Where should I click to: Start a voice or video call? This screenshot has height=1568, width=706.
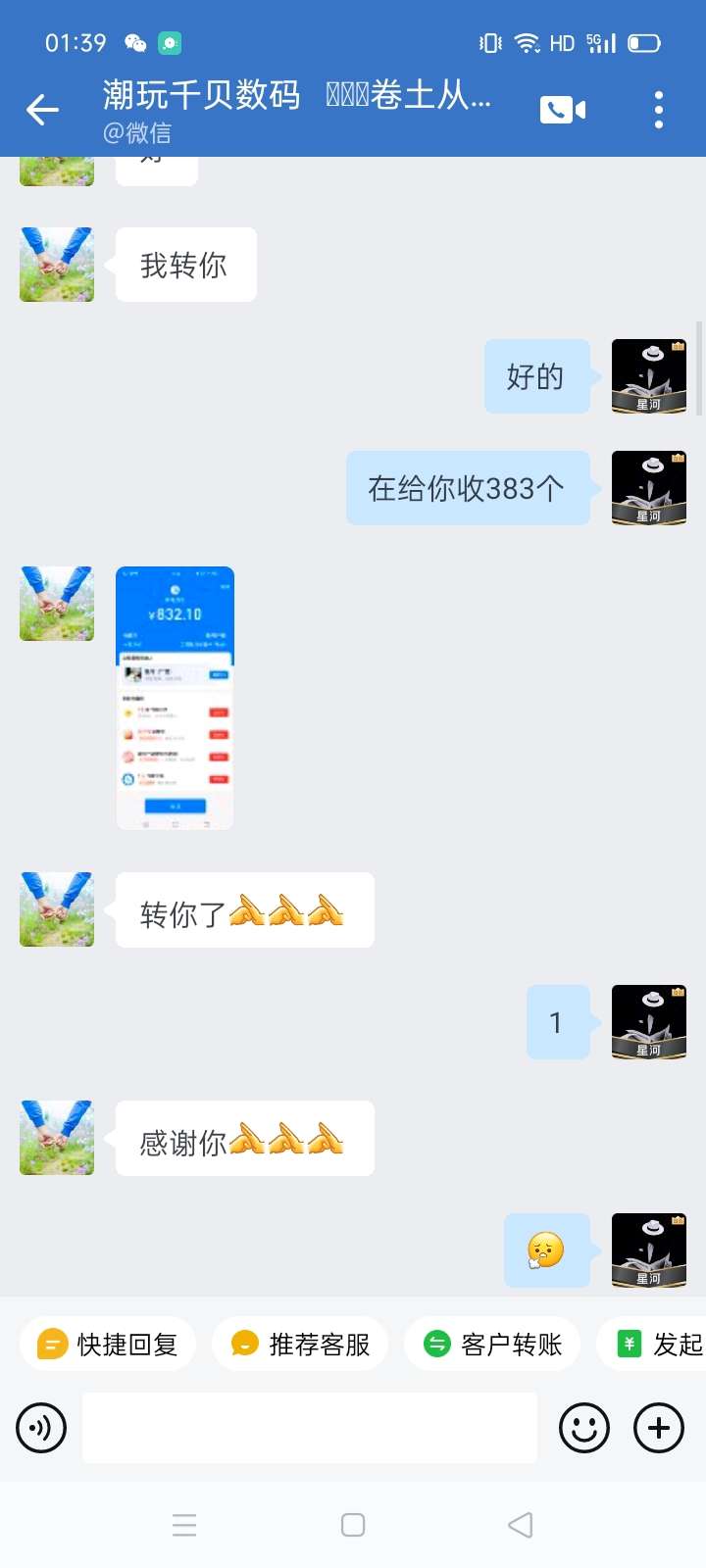pyautogui.click(x=563, y=110)
